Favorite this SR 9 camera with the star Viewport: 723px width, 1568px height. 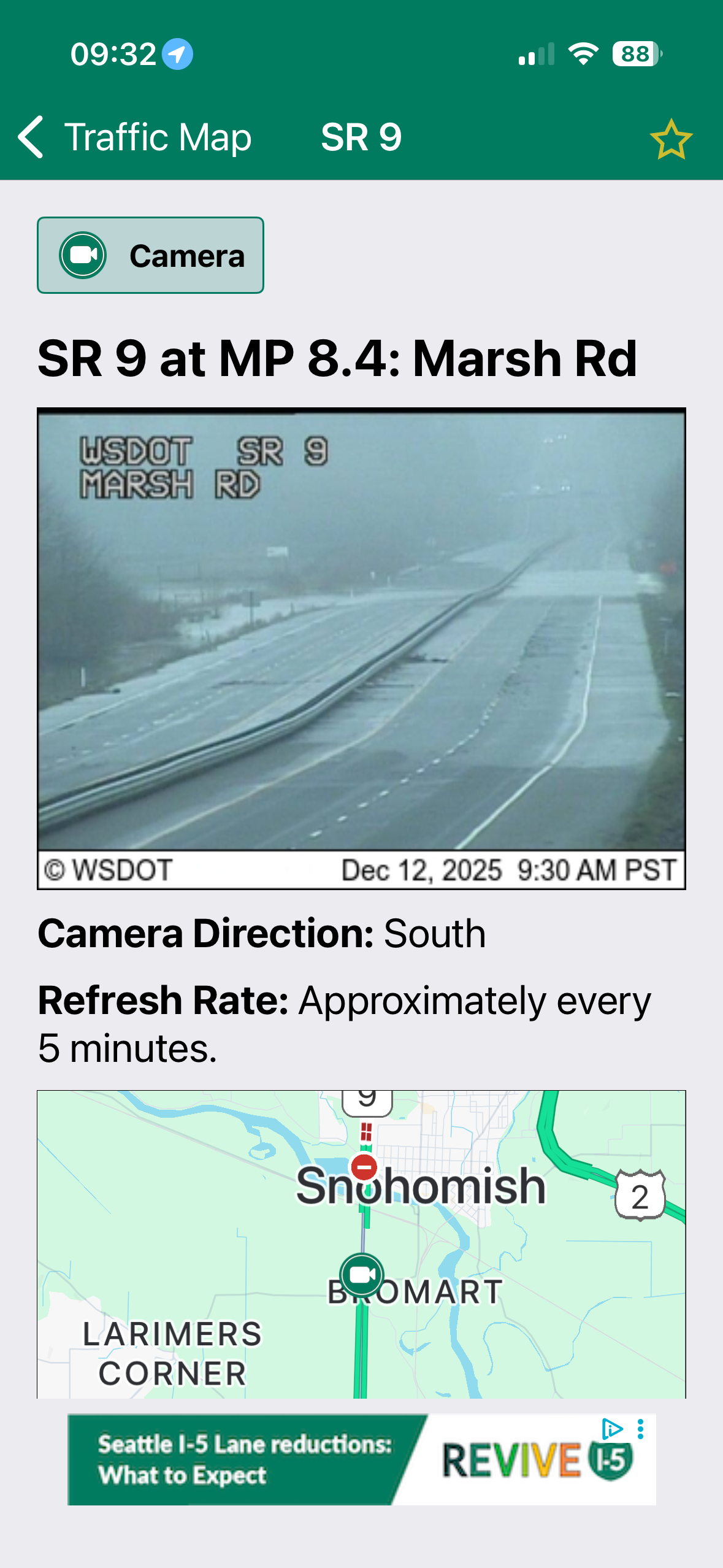[x=671, y=139]
